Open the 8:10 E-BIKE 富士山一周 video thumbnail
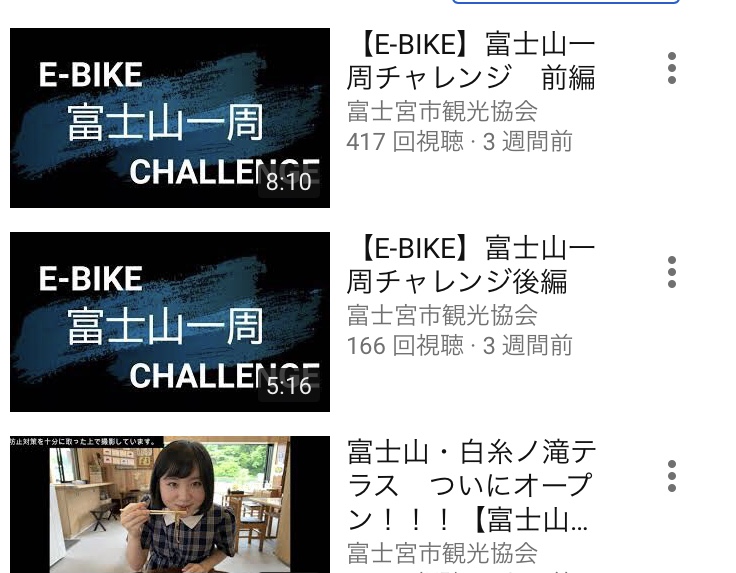The image size is (736, 573). (x=170, y=118)
